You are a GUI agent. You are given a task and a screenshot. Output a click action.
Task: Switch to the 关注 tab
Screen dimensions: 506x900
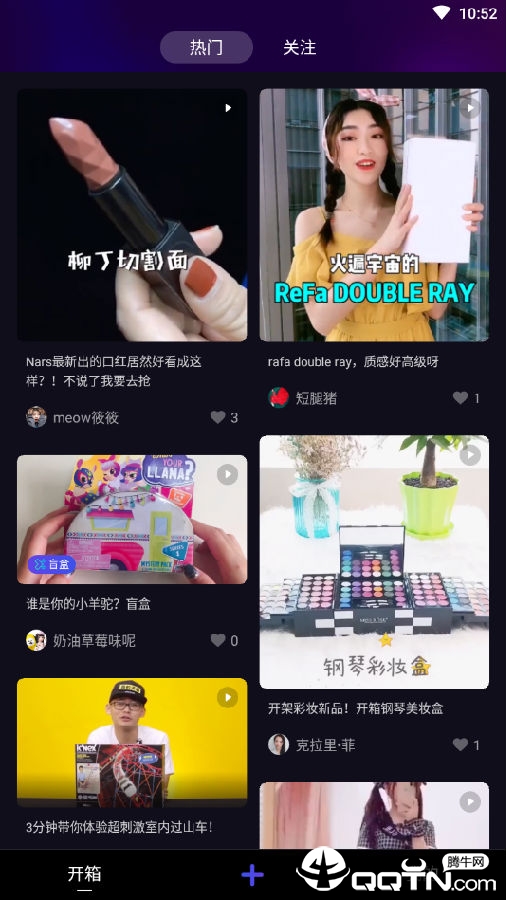pyautogui.click(x=299, y=47)
